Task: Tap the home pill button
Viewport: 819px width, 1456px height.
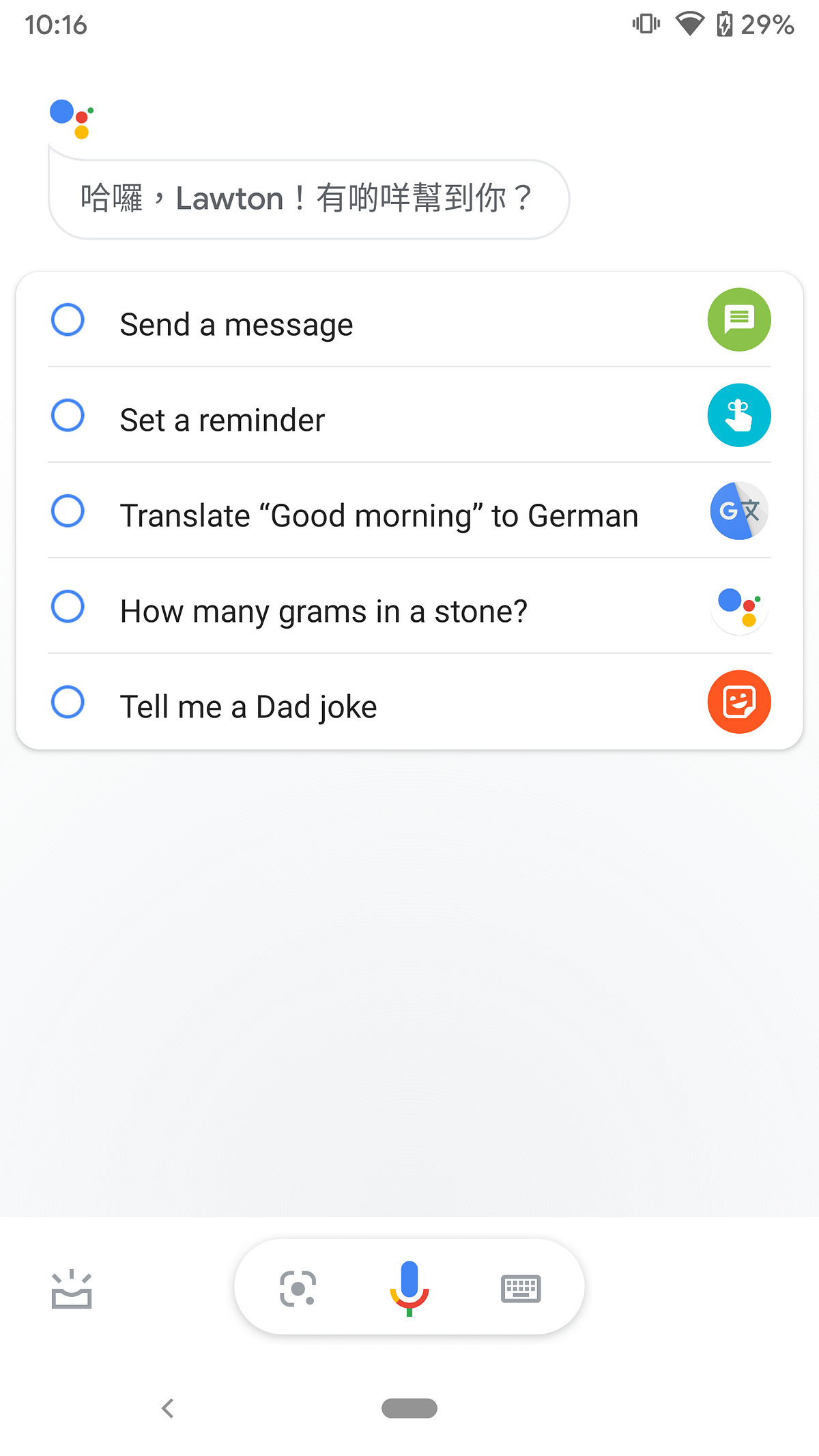Action: pyautogui.click(x=409, y=1408)
